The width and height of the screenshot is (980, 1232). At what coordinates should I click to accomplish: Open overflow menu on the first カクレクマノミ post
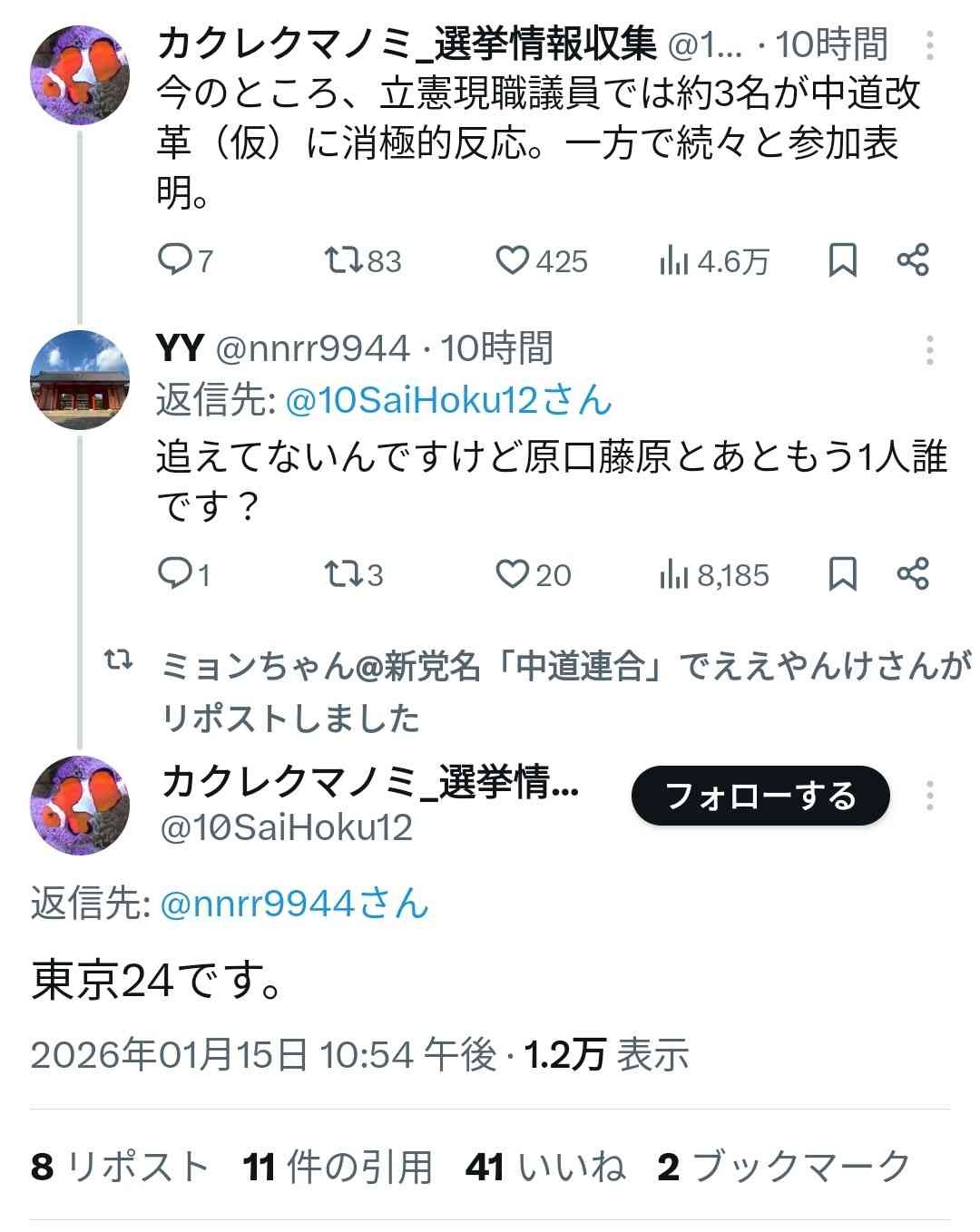[x=929, y=44]
